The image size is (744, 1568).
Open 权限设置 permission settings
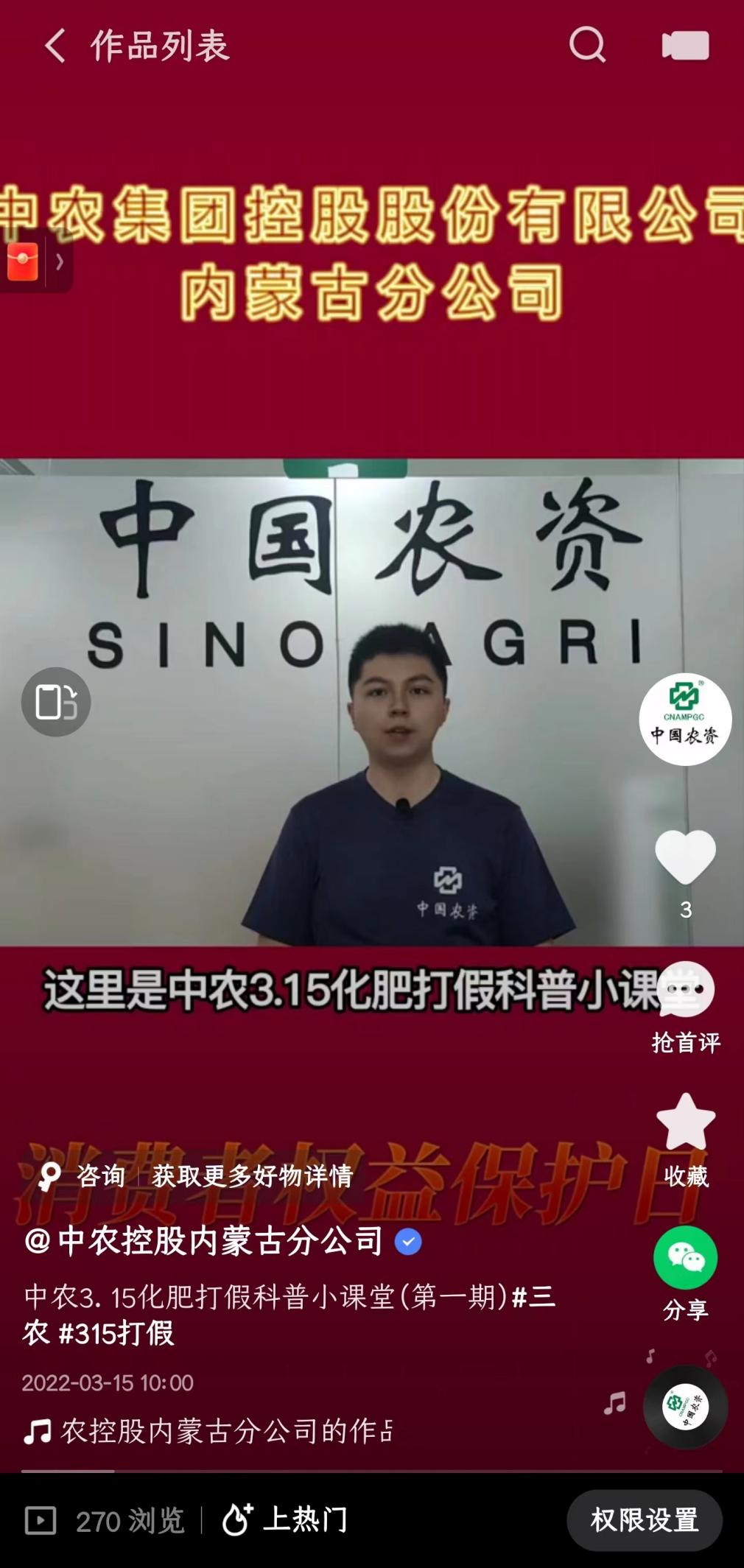click(644, 1520)
